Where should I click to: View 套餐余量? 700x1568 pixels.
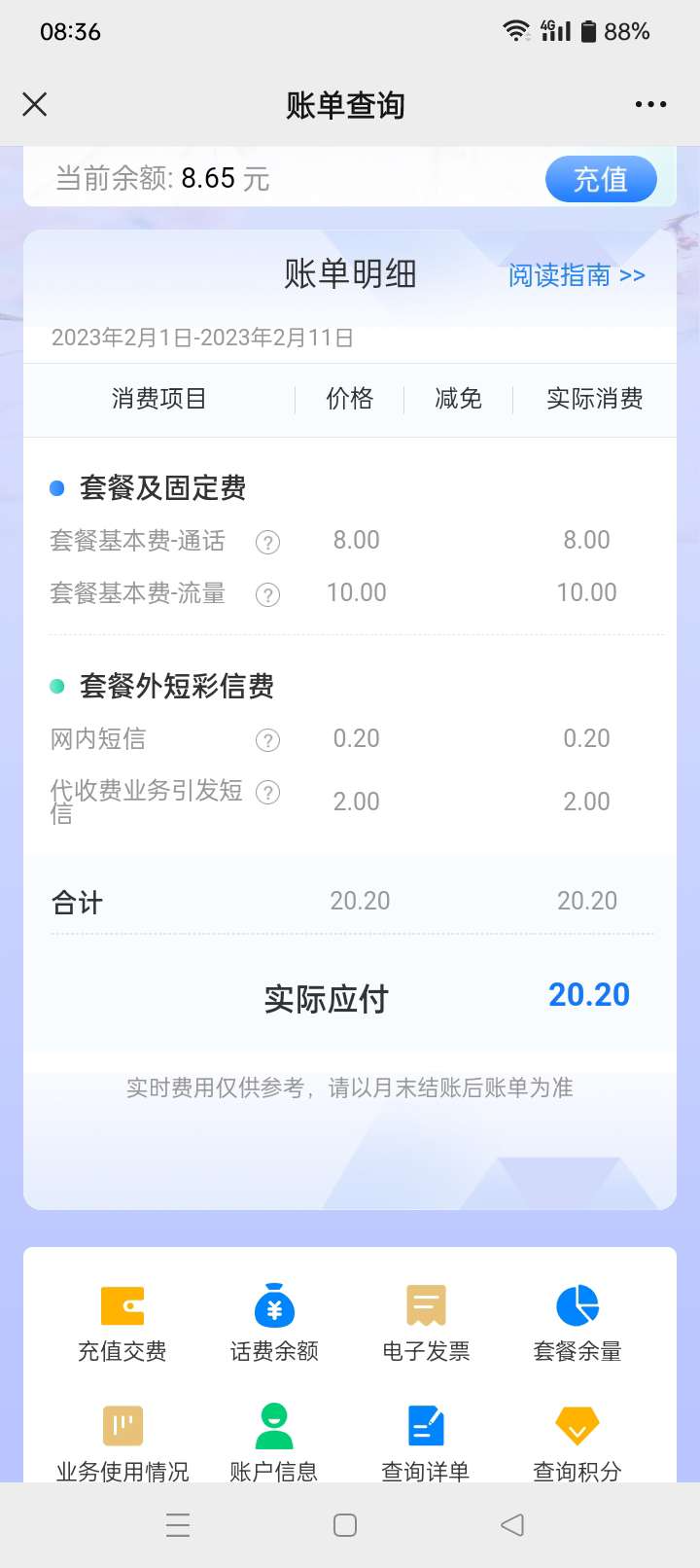(577, 1324)
